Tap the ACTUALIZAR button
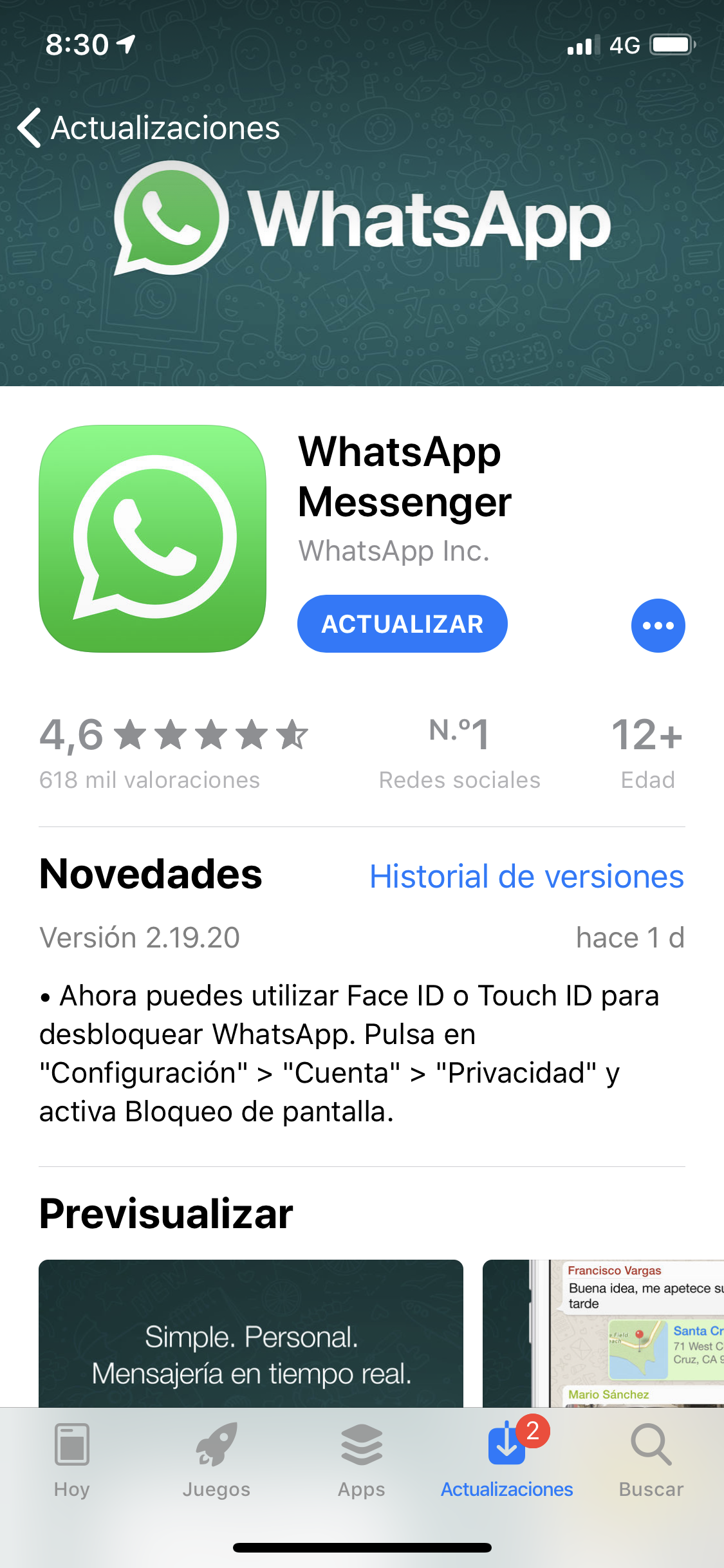Viewport: 724px width, 1568px height. [x=402, y=624]
